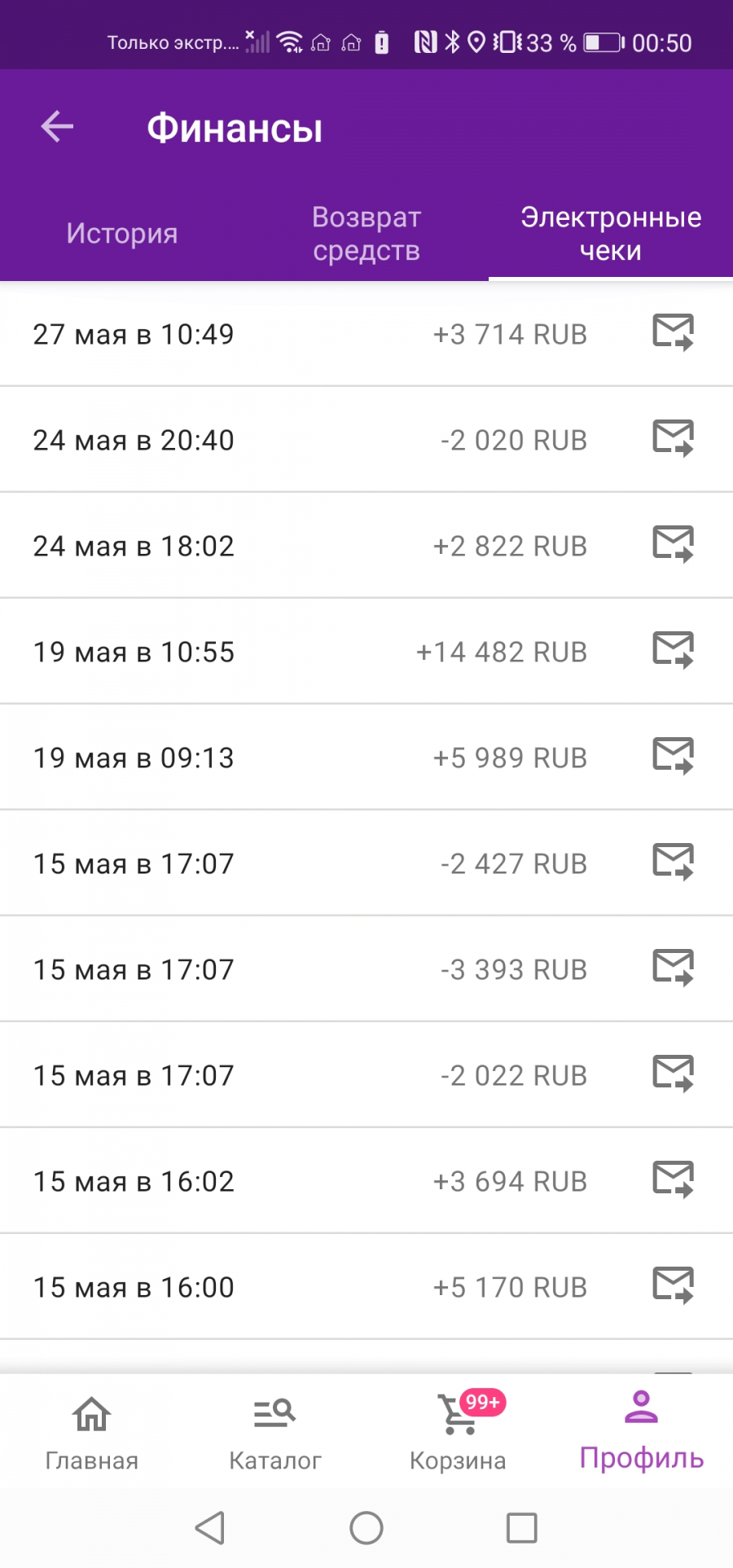This screenshot has height=1568, width=733.
Task: Email the 19 мая 09:13 receipt
Action: (674, 756)
